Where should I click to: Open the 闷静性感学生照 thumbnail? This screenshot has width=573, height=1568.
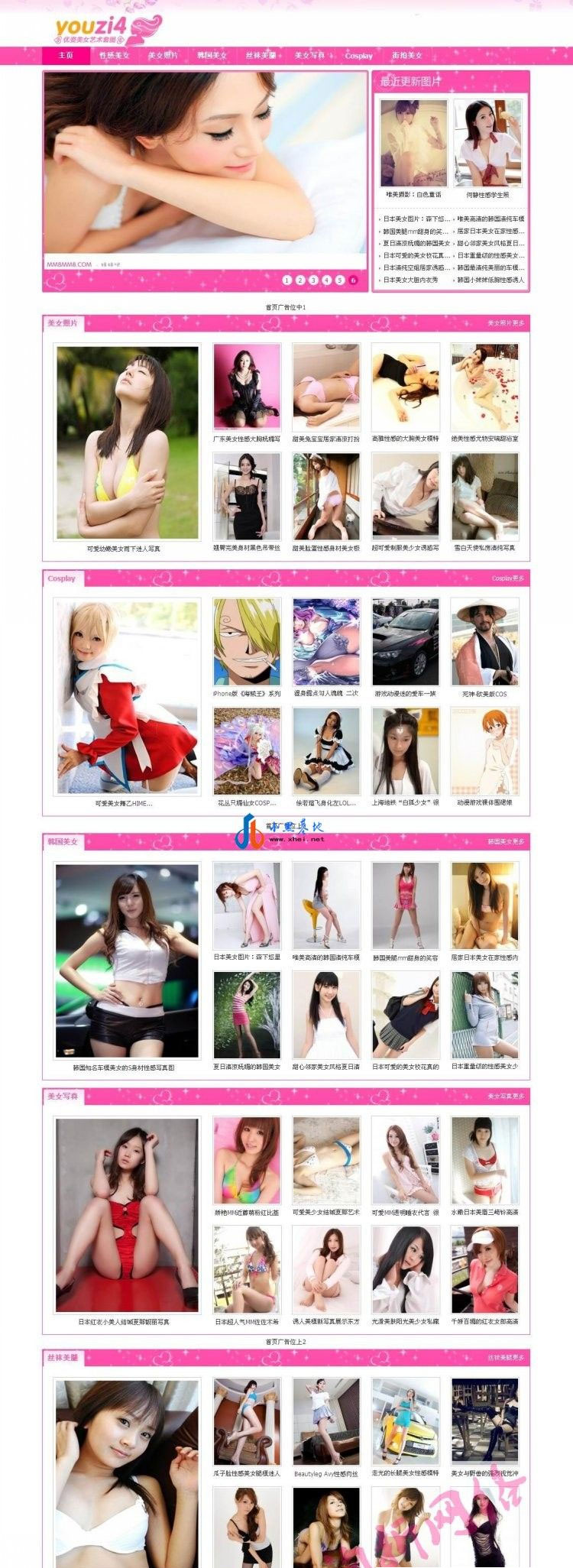click(487, 143)
